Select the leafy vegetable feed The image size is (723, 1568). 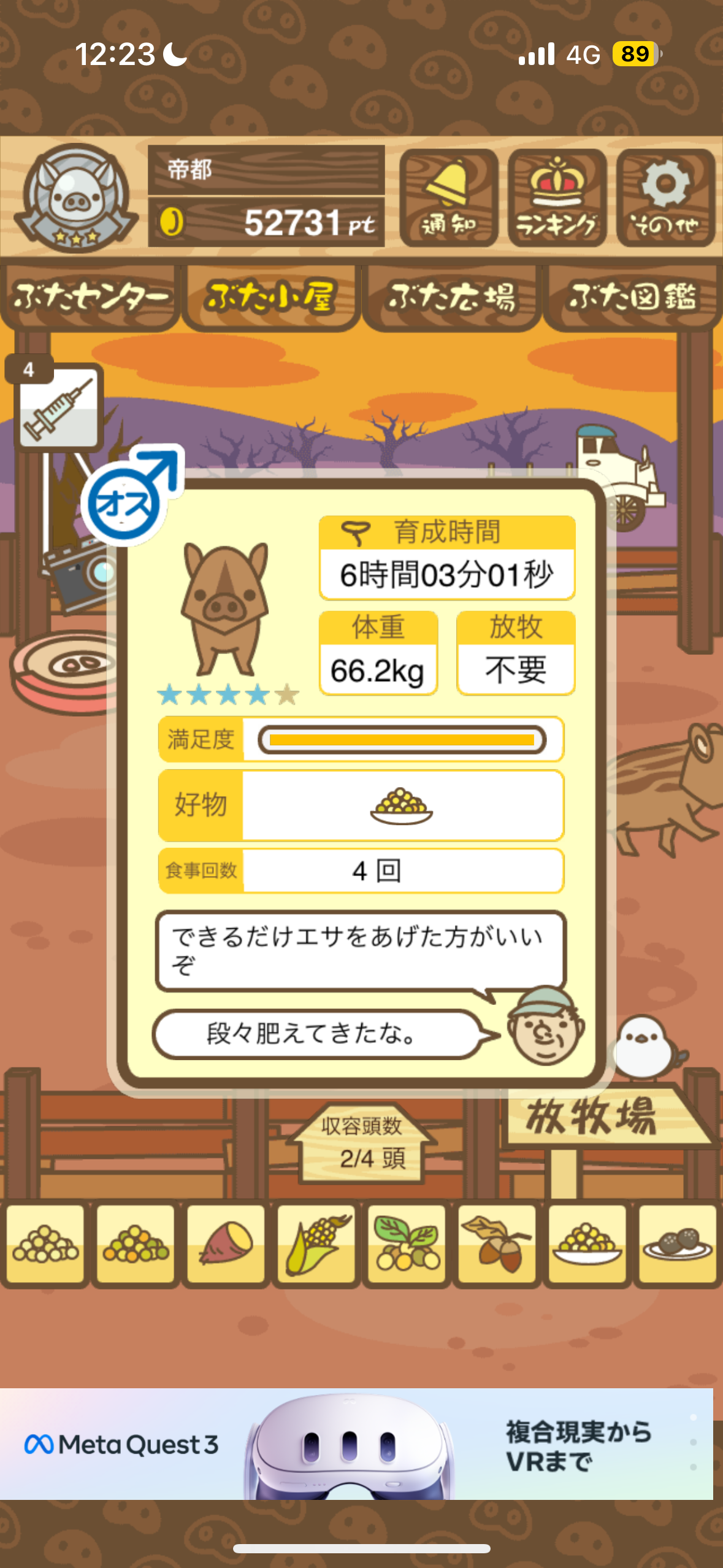point(407,1244)
